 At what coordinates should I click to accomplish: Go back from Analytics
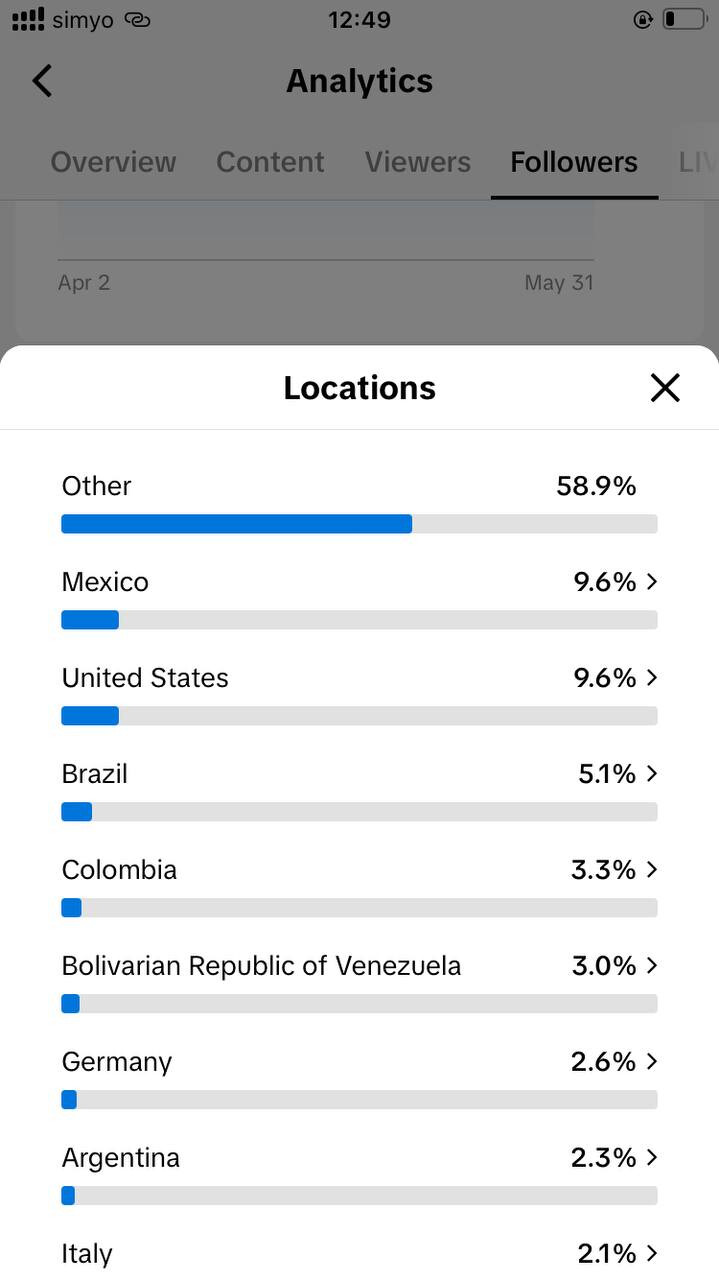(x=42, y=81)
